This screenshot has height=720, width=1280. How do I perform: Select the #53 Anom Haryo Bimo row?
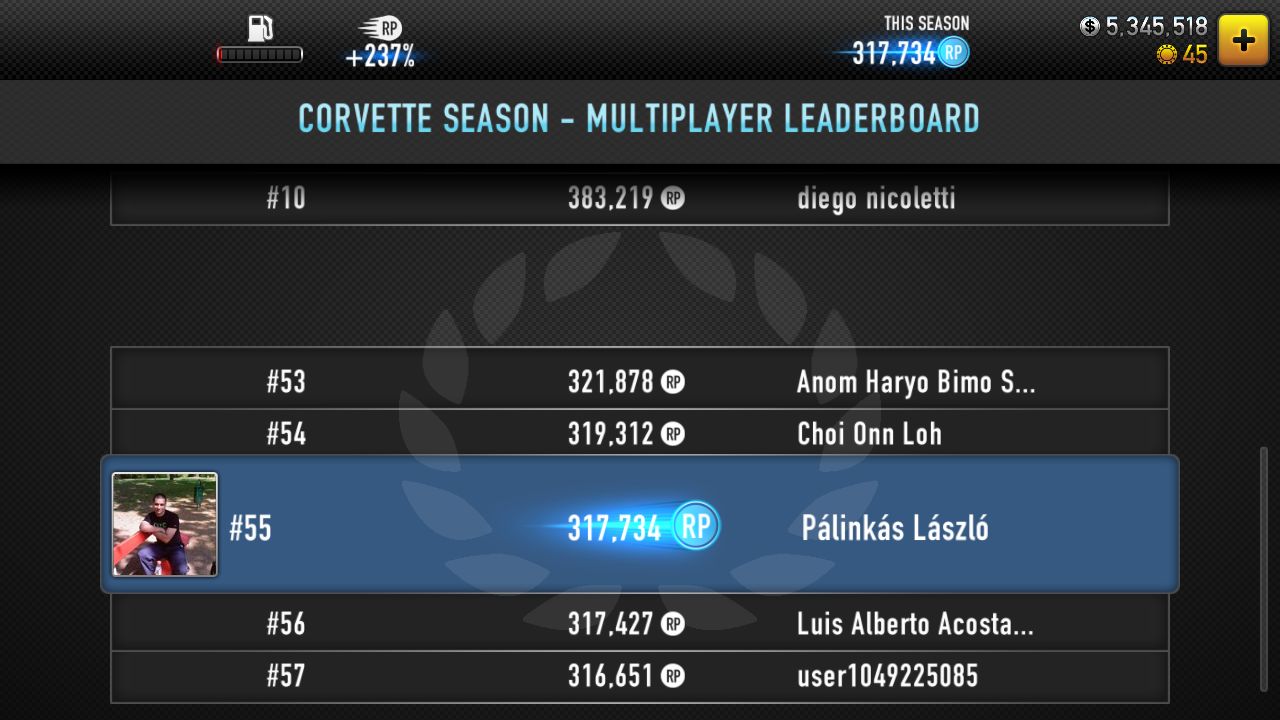tap(639, 382)
